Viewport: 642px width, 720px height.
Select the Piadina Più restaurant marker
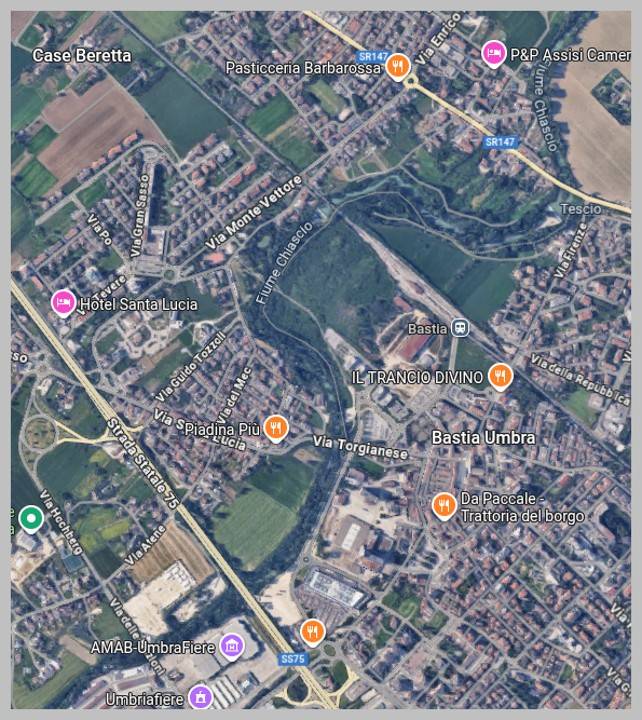(x=277, y=428)
